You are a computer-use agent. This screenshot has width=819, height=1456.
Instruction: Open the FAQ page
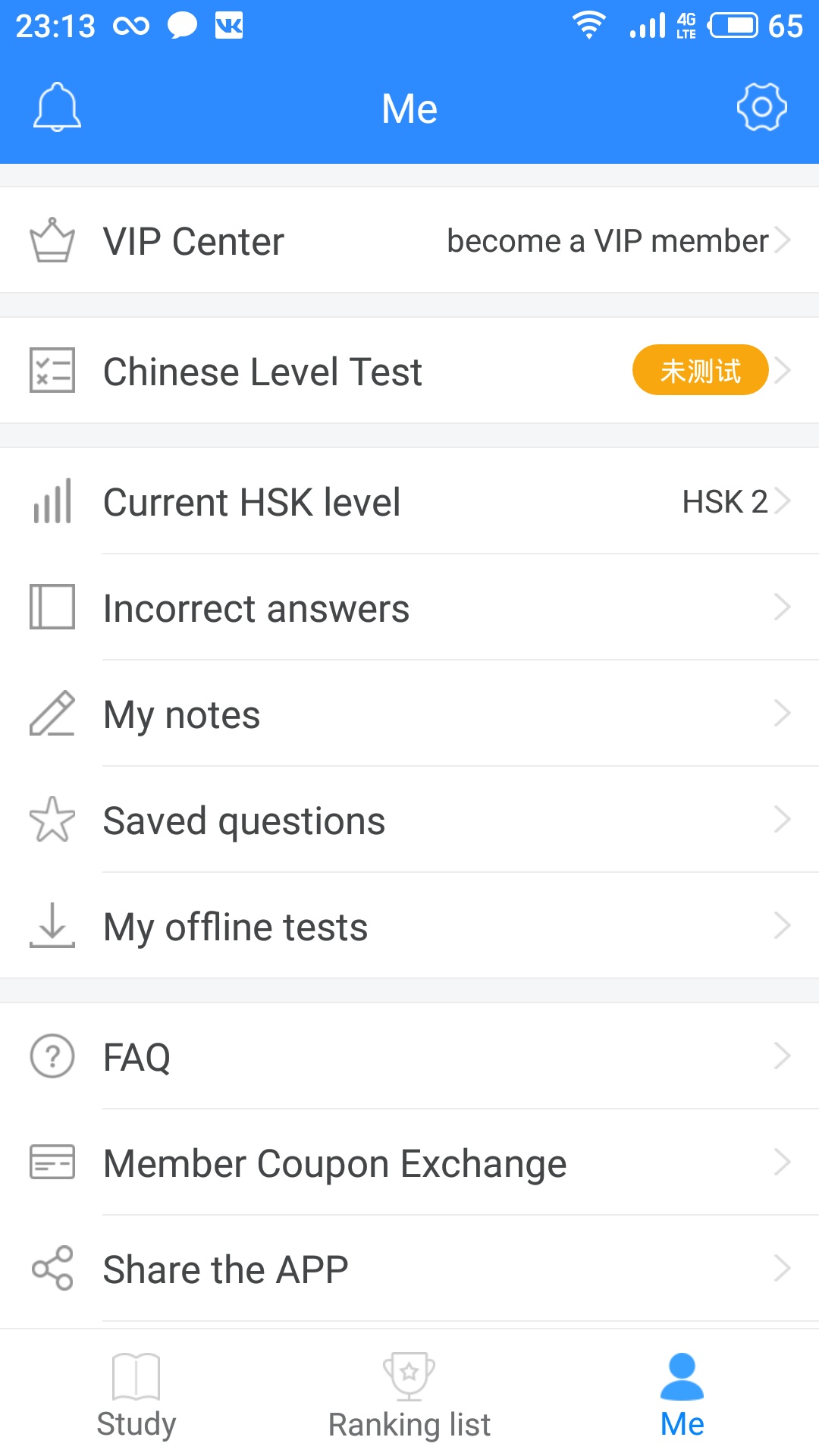click(409, 1056)
